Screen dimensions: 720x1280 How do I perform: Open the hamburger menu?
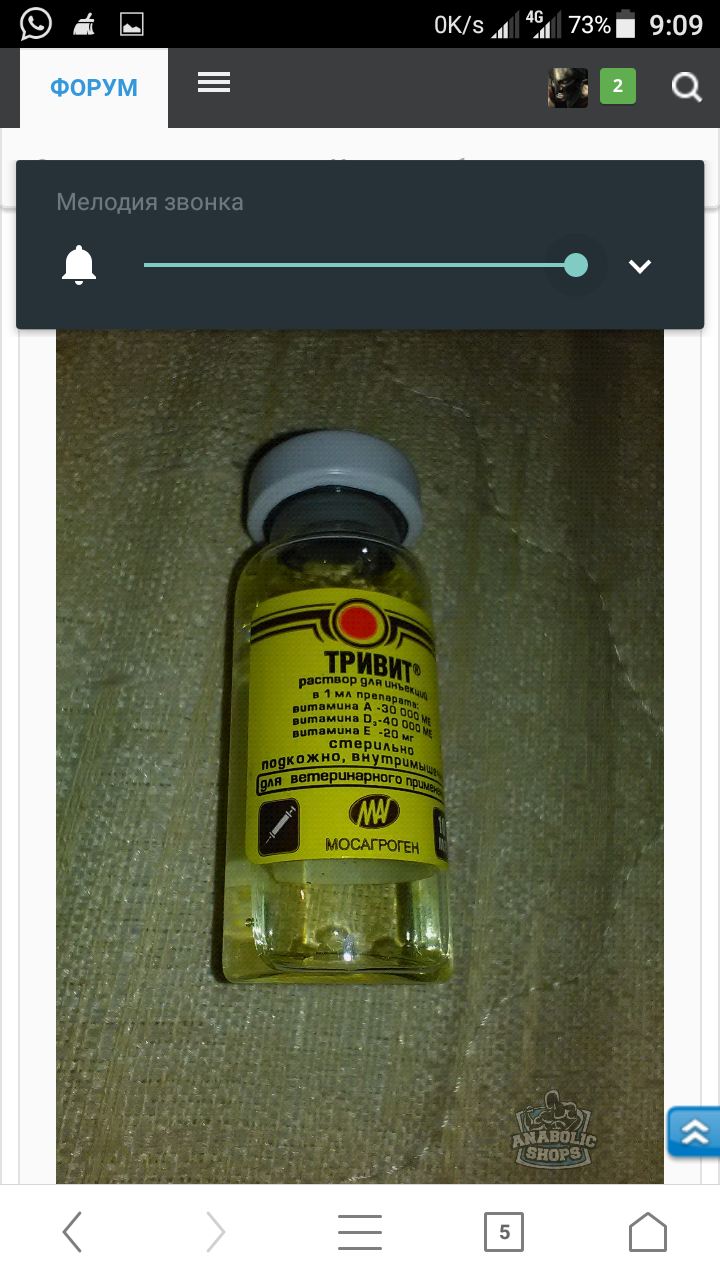coord(214,83)
